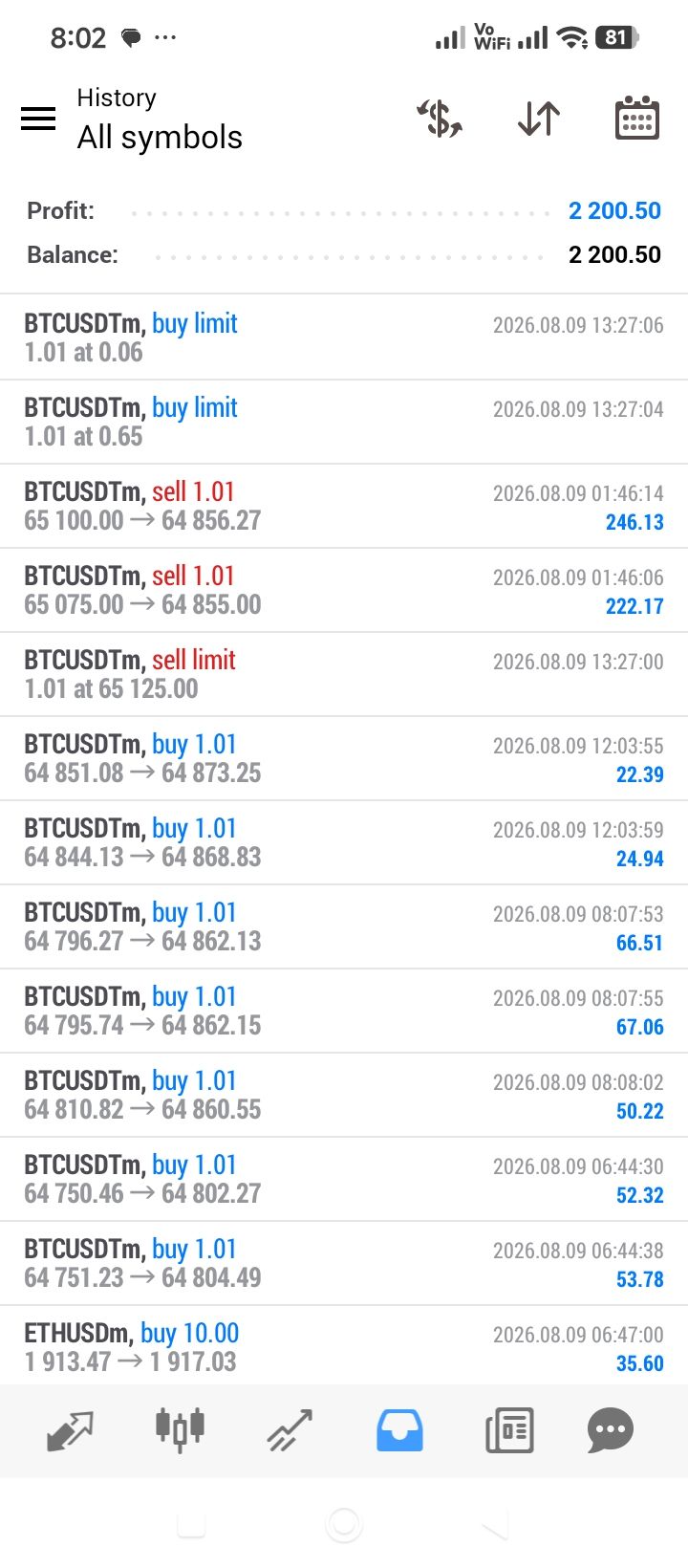Open the sell trade with 222.17 profit
The height and width of the screenshot is (1568, 688).
tap(344, 590)
